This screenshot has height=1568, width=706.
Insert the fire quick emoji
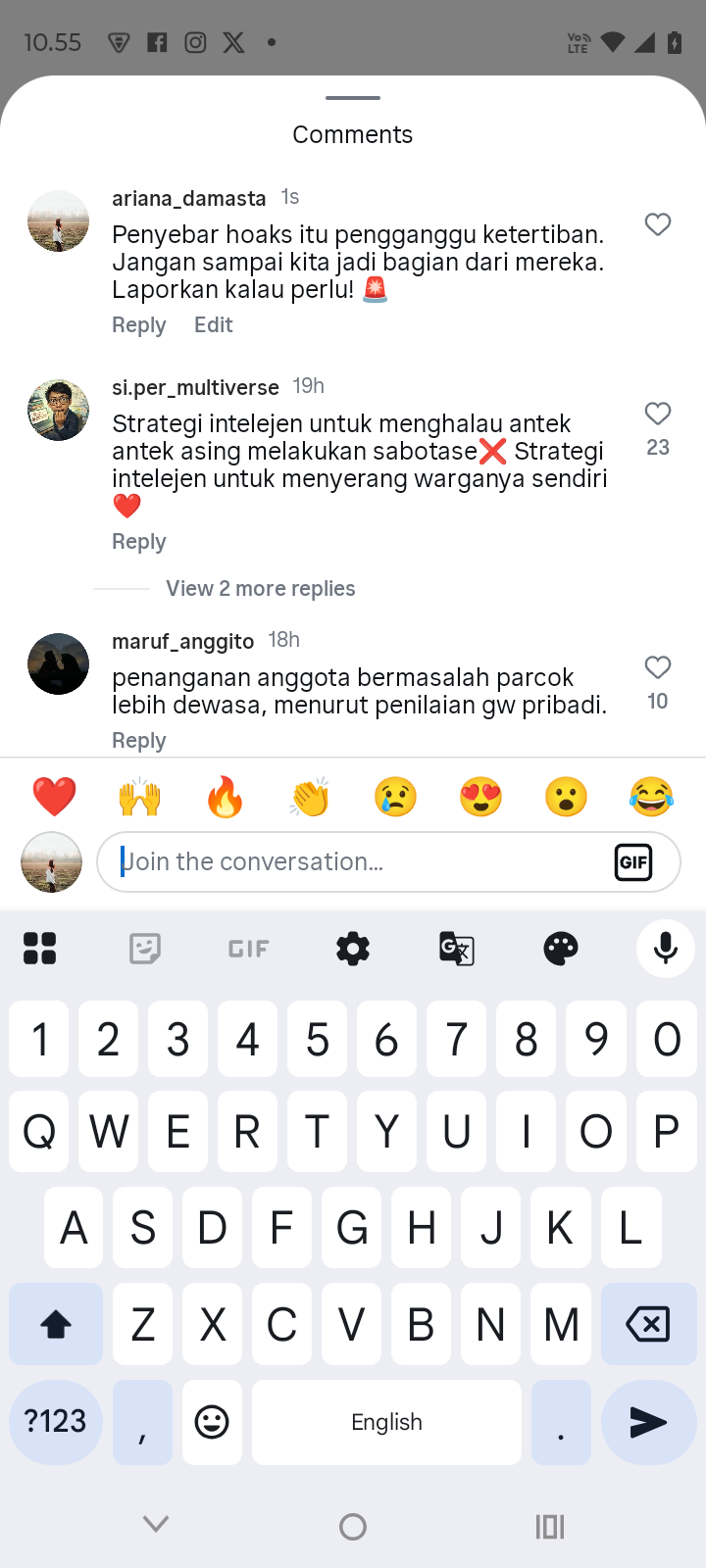225,797
